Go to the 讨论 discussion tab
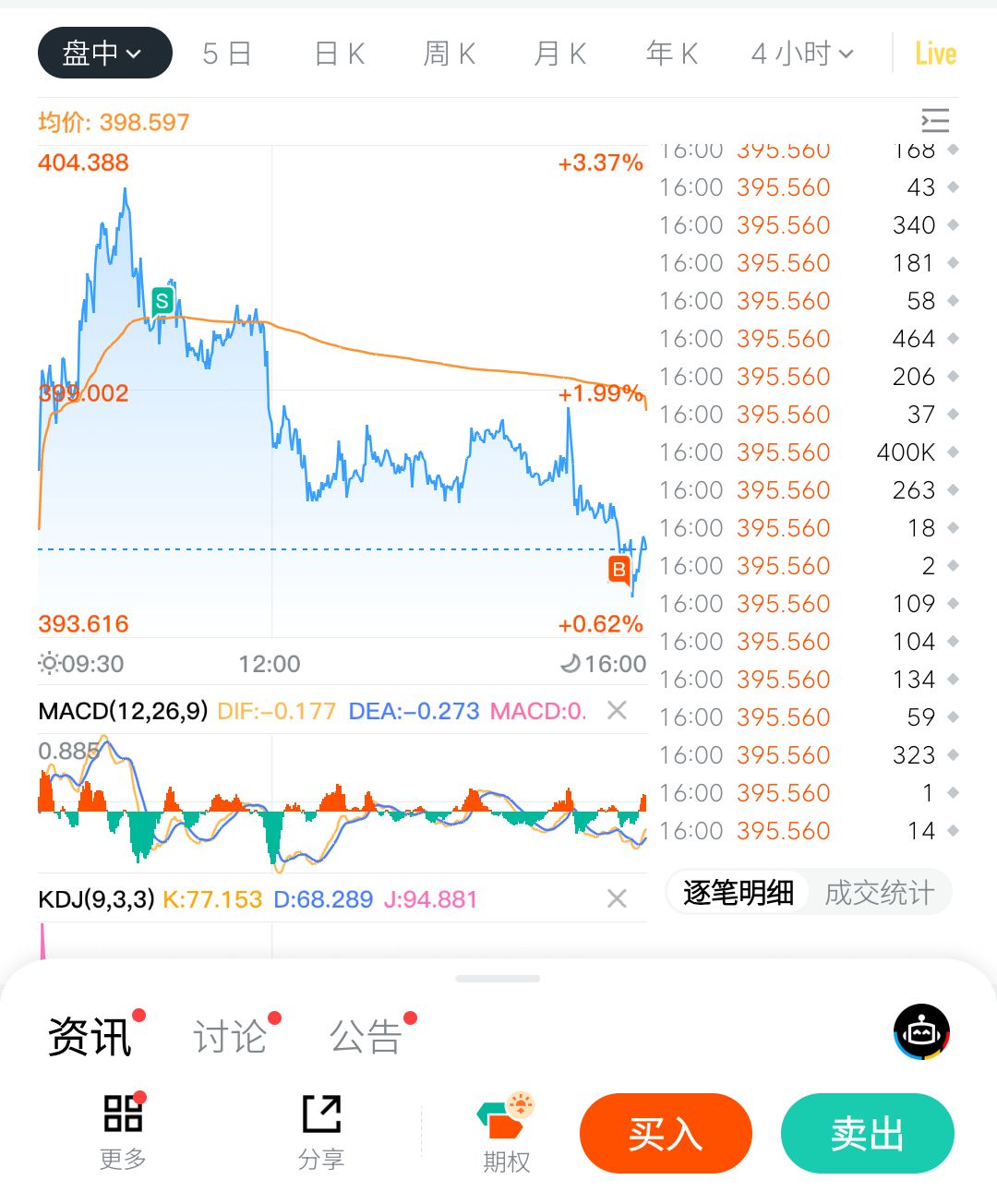This screenshot has height=1204, width=997. (230, 1036)
